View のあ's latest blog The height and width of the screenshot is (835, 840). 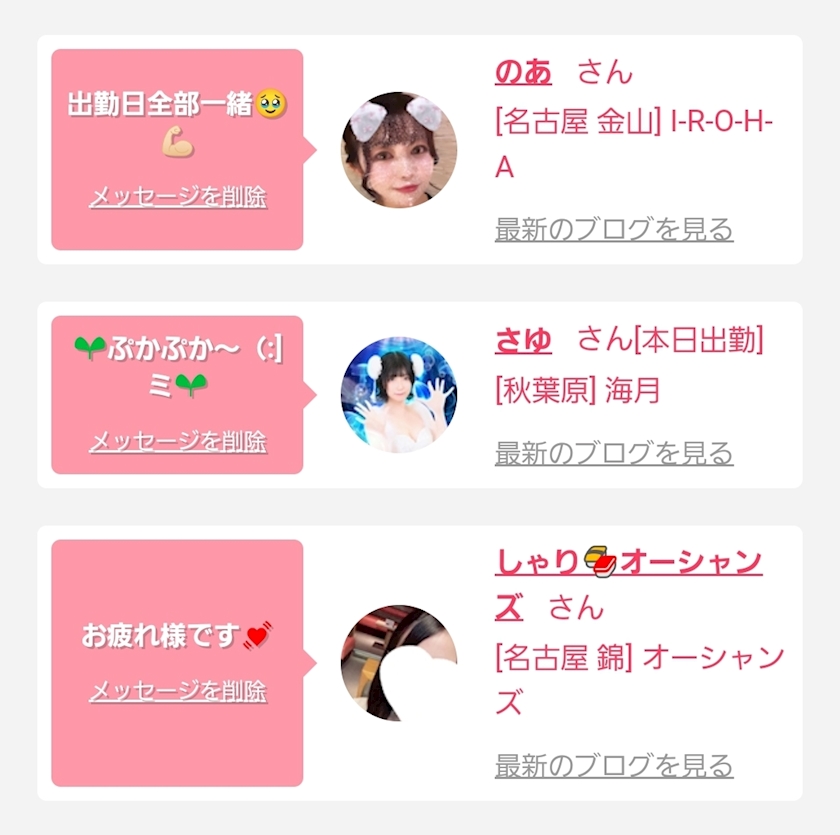[614, 229]
